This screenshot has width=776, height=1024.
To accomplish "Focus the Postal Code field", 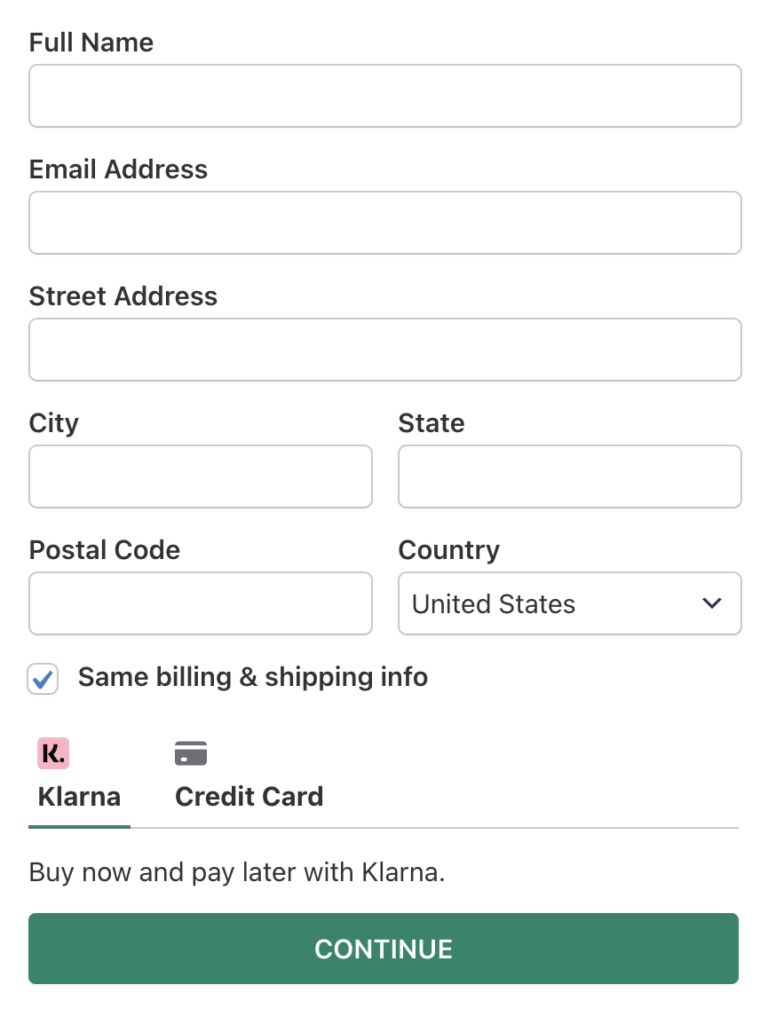I will (200, 604).
